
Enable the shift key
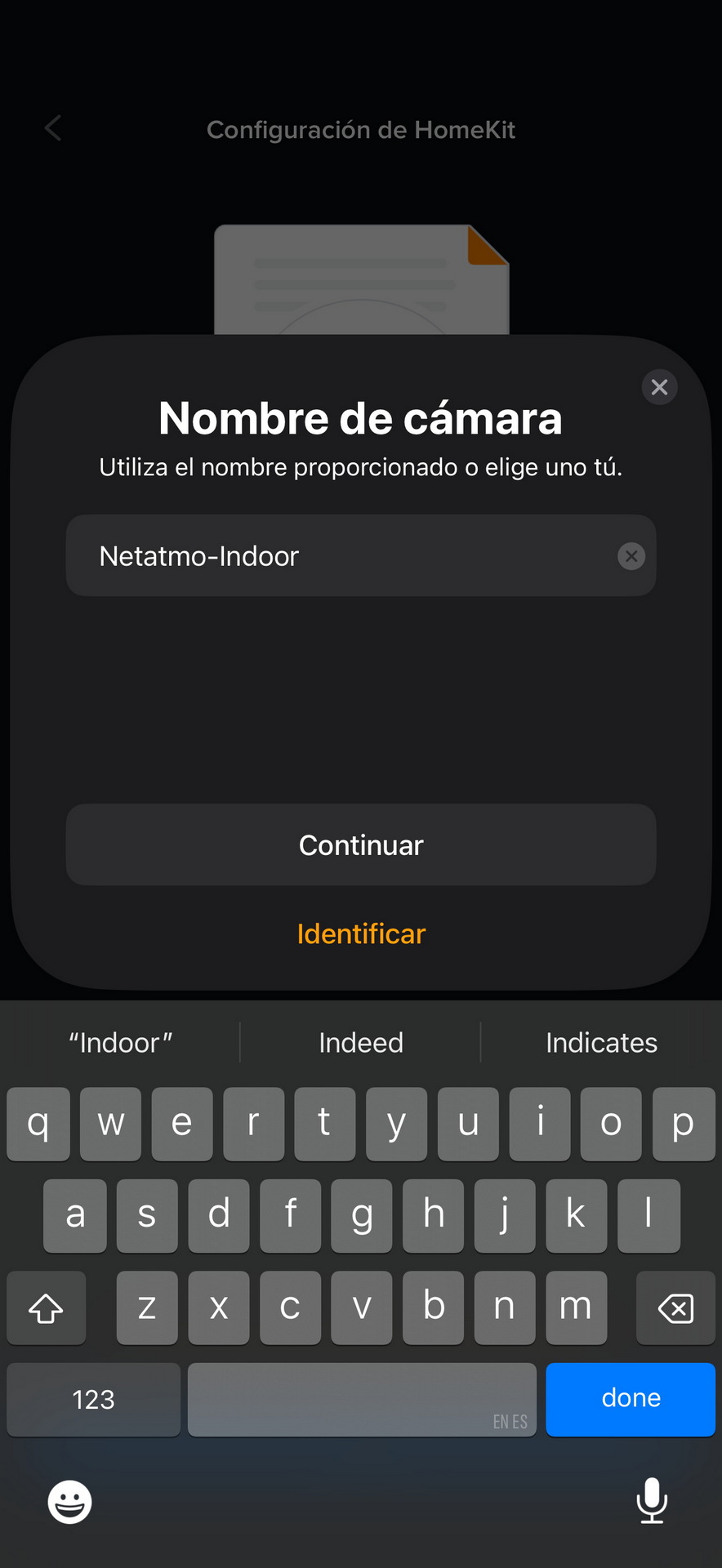[x=46, y=1308]
